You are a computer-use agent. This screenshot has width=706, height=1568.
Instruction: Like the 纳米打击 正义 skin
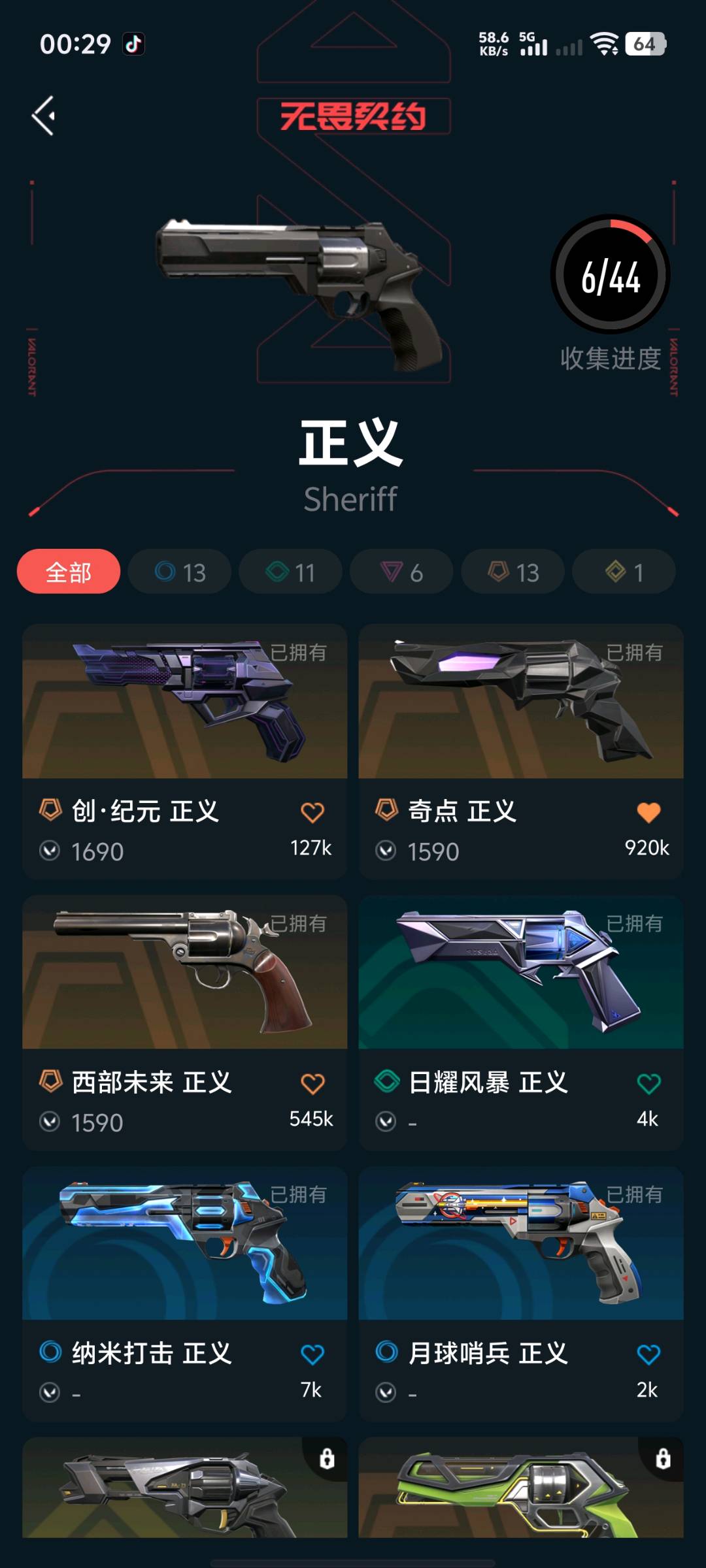coord(312,1355)
